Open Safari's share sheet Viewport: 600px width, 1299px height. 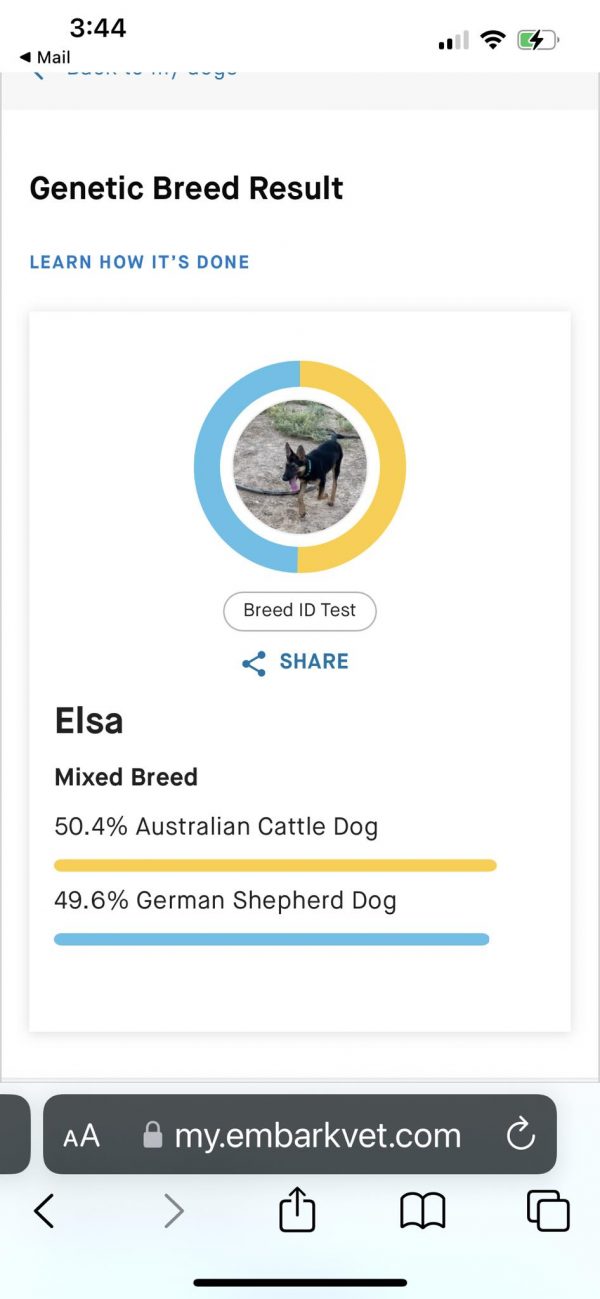[297, 1211]
